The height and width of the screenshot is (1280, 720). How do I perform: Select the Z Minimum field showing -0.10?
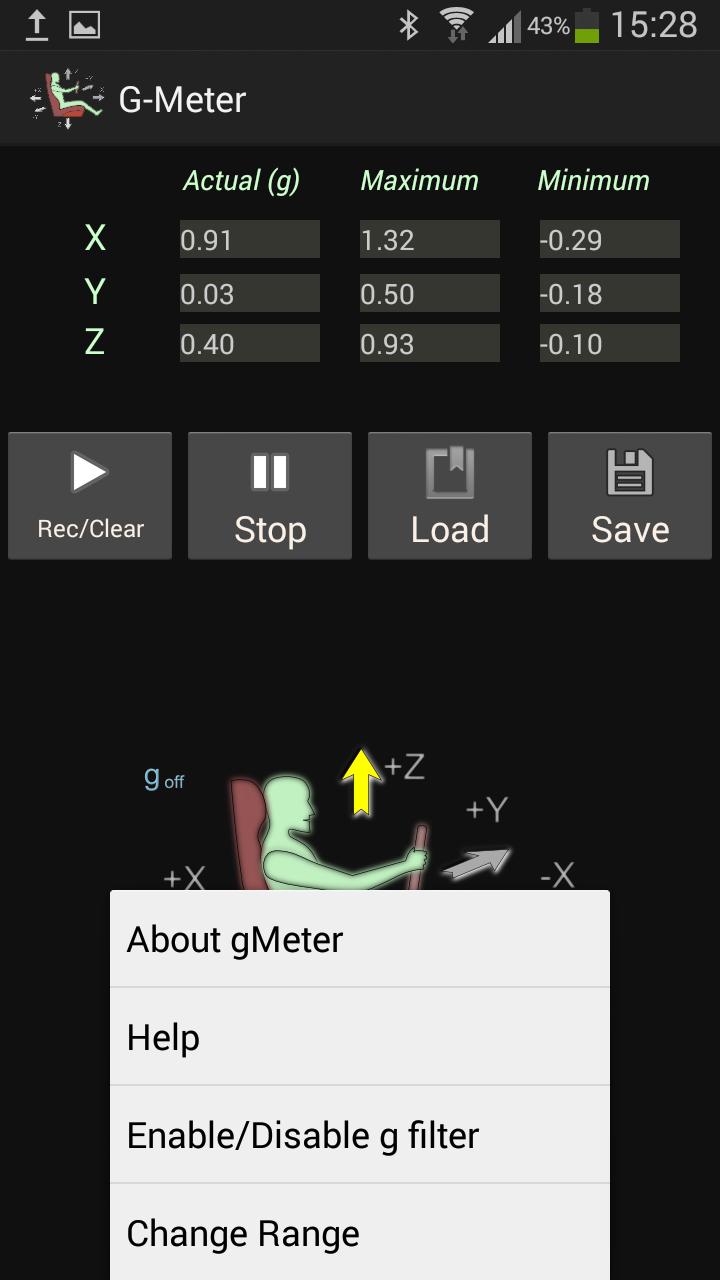pyautogui.click(x=608, y=342)
